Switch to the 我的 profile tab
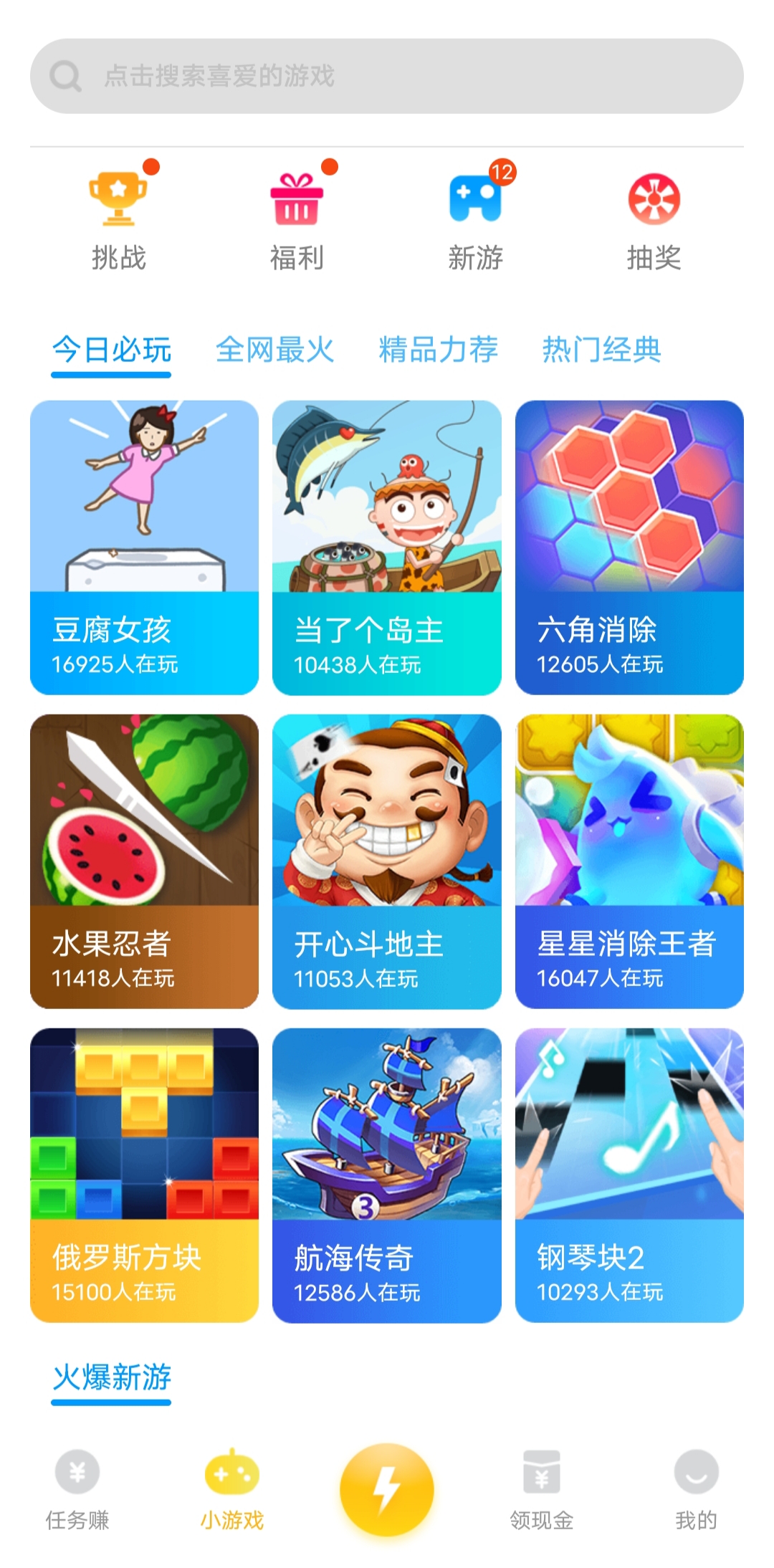The width and height of the screenshot is (774, 1568). pyautogui.click(x=696, y=1489)
